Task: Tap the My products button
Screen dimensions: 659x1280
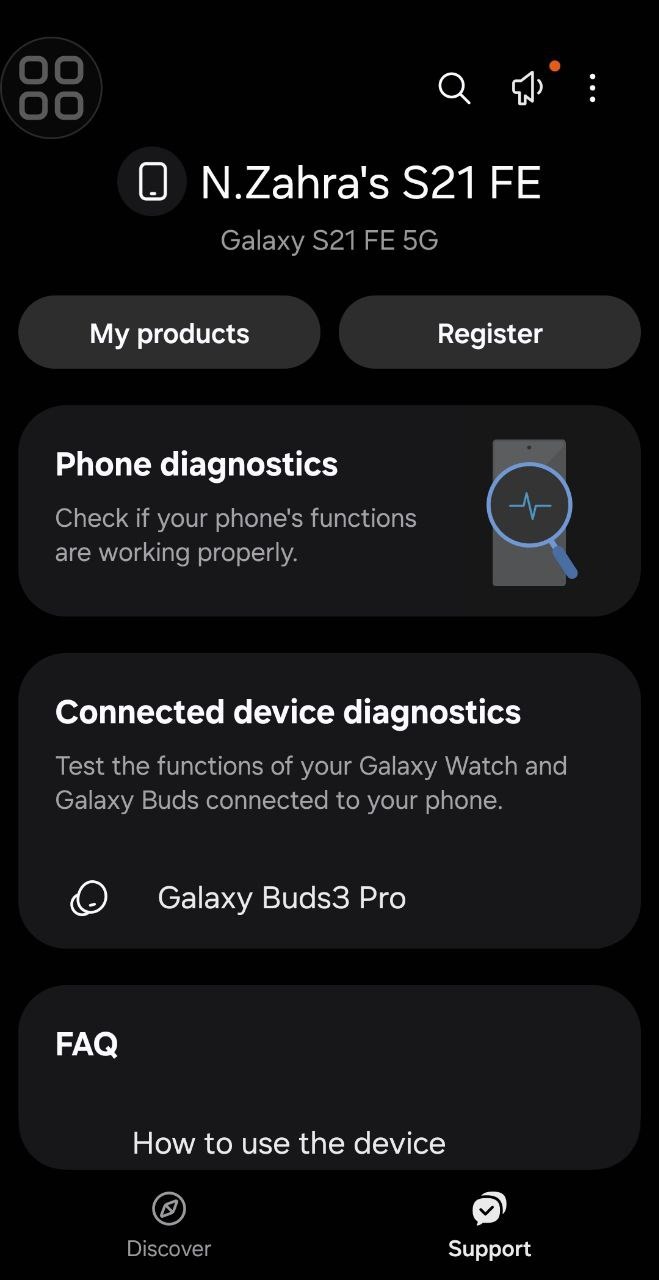Action: (169, 333)
